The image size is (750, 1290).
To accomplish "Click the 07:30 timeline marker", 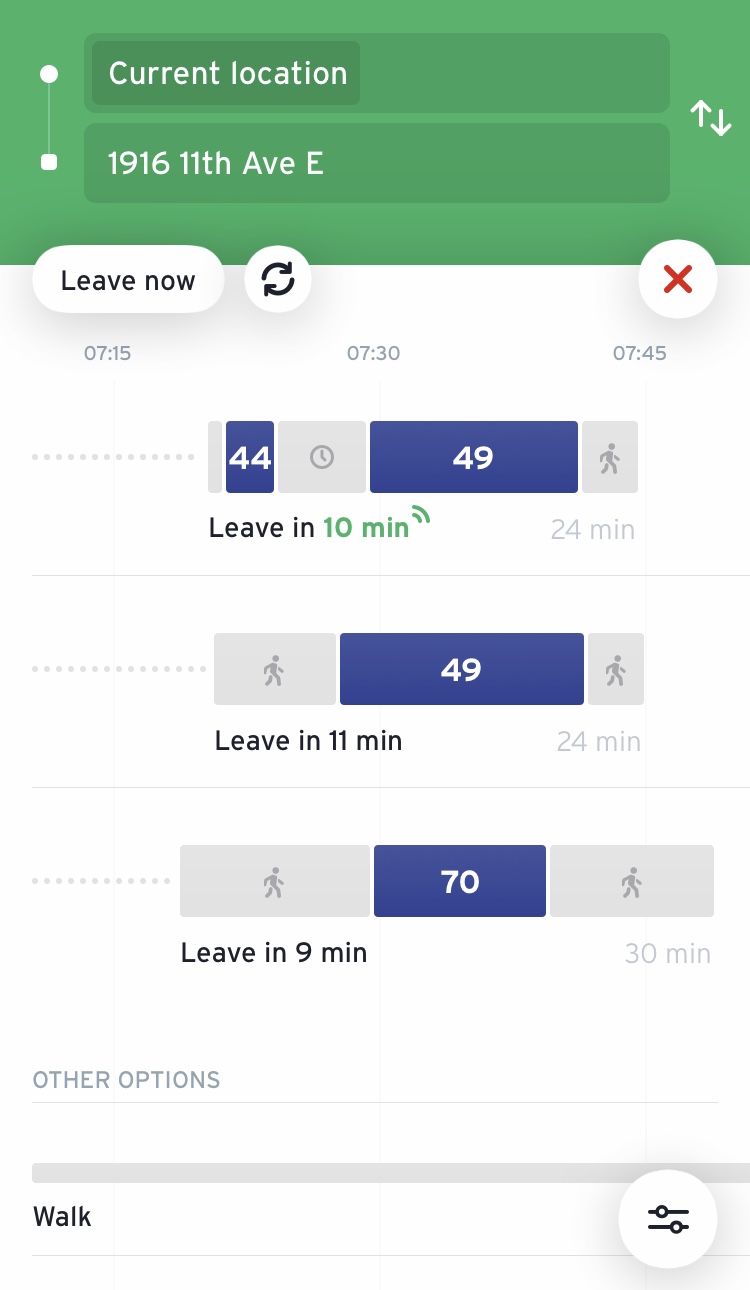I will click(x=374, y=352).
